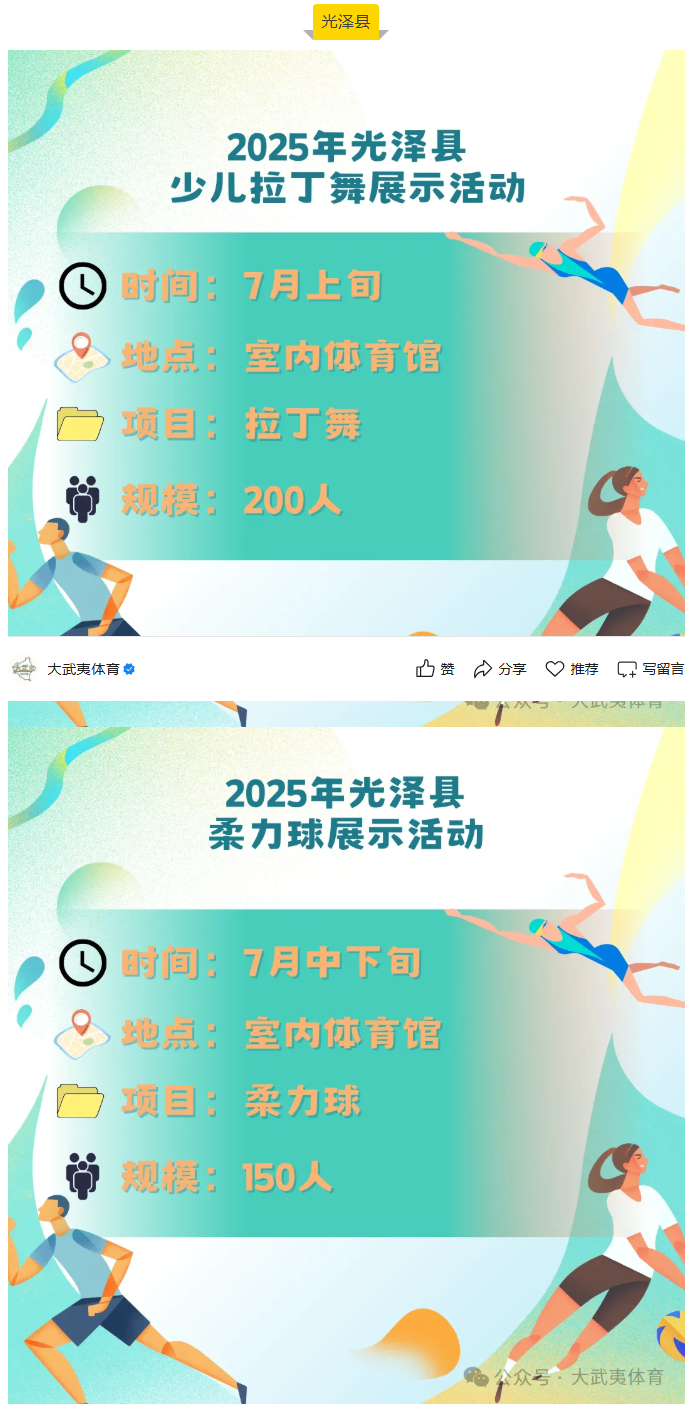Open the 大武夷体育 account profile
Image resolution: width=689 pixels, height=1410 pixels.
83,669
